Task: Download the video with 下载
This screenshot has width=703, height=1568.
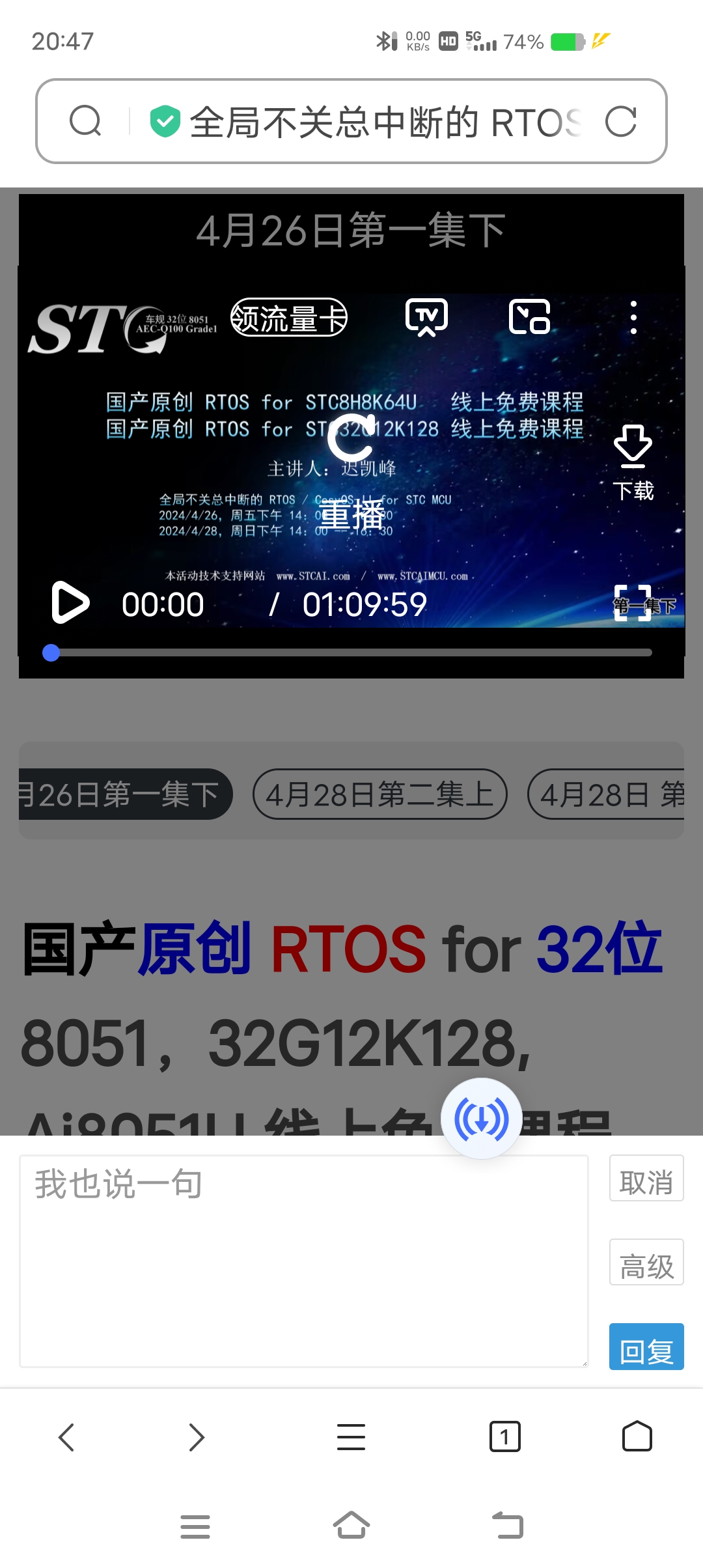Action: [633, 462]
